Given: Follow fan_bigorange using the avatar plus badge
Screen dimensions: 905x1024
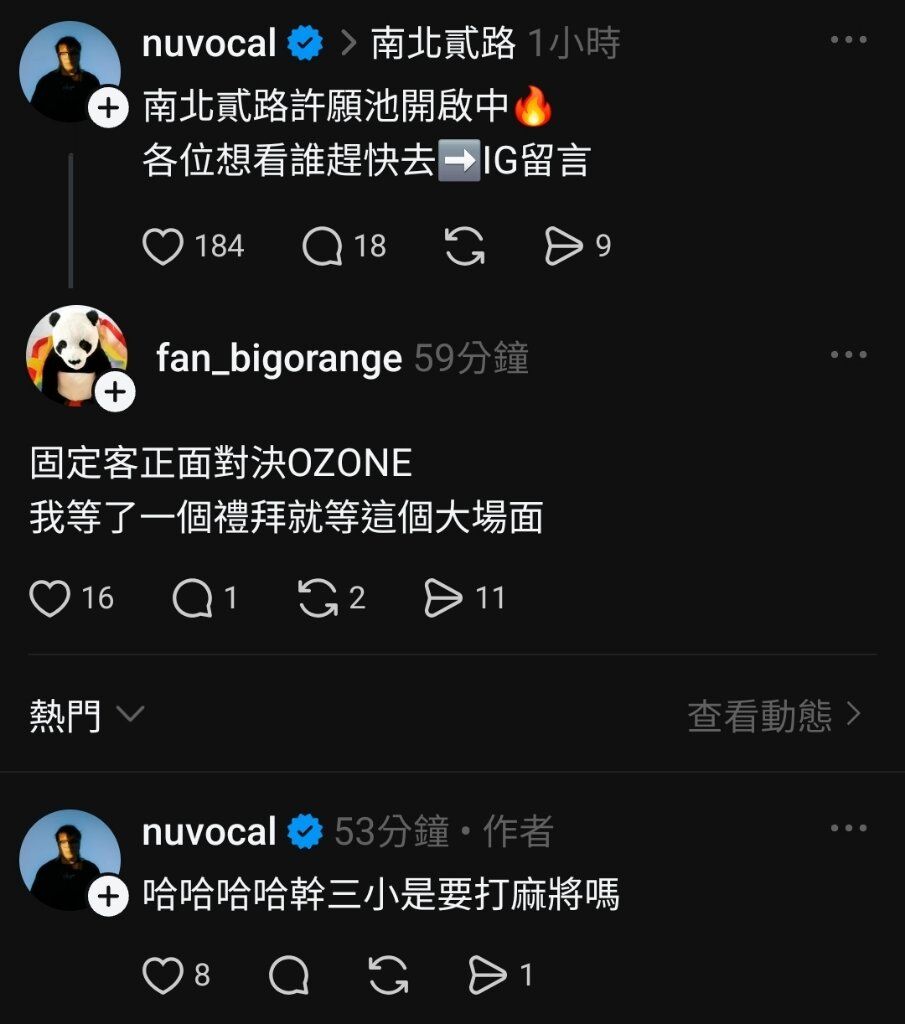Looking at the screenshot, I should tap(116, 393).
